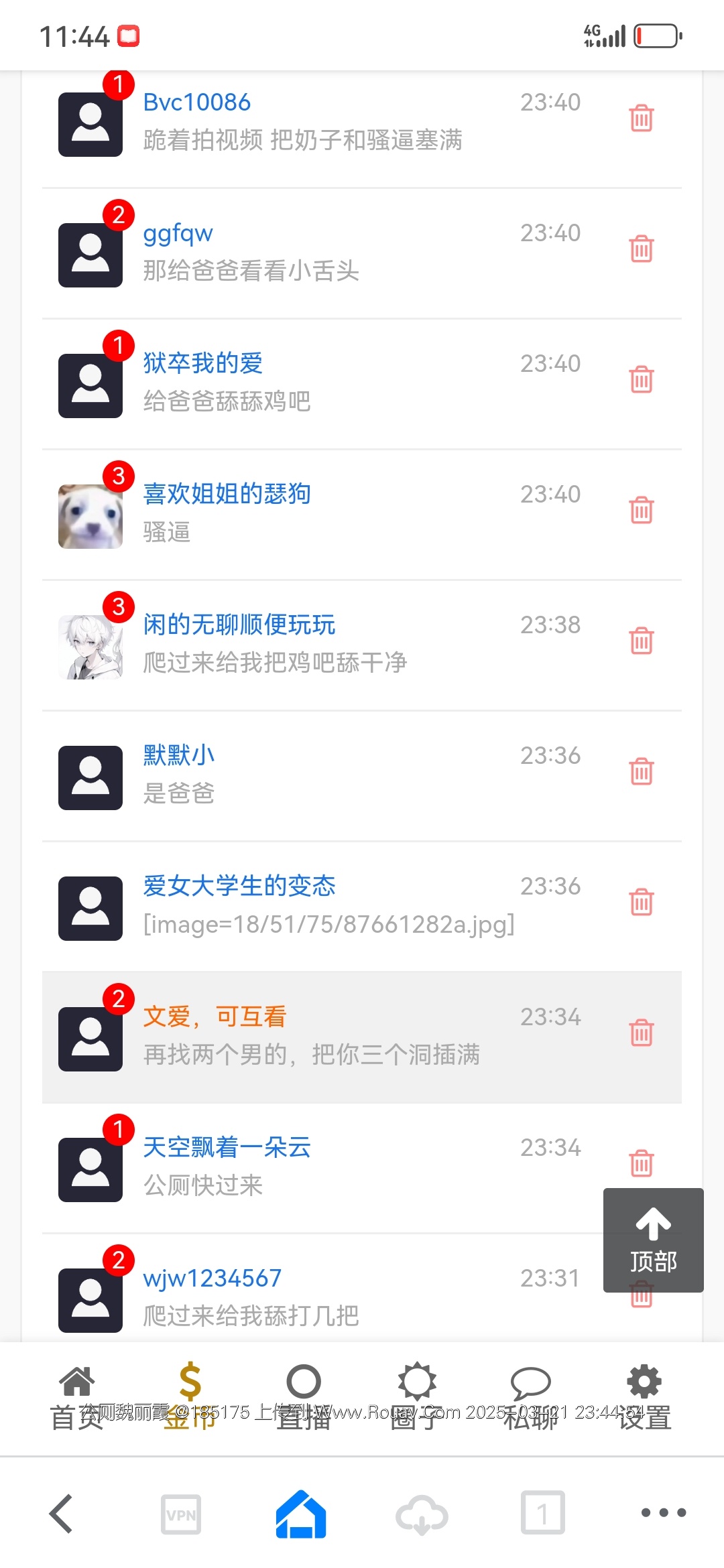This screenshot has width=724, height=1568.
Task: Delete the ggfqw conversation
Action: tap(642, 249)
